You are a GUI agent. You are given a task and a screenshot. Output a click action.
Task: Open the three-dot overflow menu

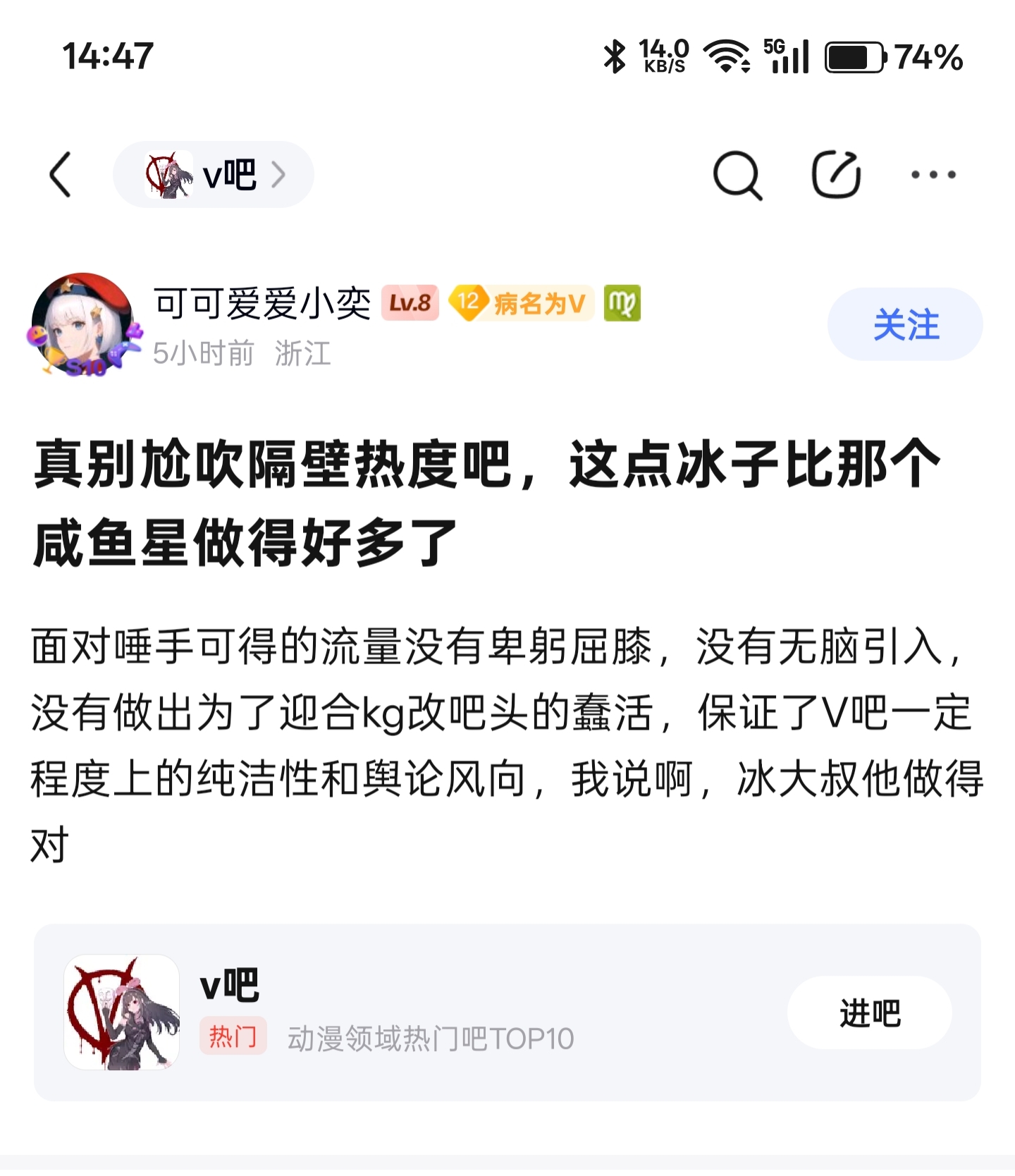pyautogui.click(x=933, y=175)
